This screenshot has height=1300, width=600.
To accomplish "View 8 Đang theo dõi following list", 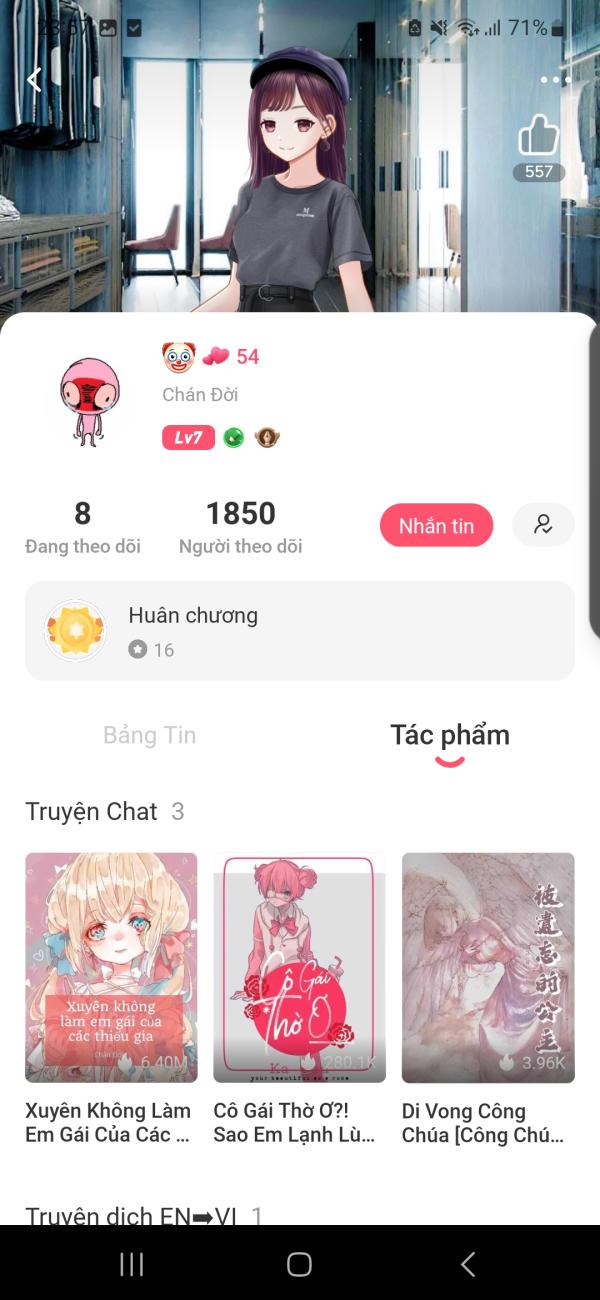I will (x=83, y=527).
